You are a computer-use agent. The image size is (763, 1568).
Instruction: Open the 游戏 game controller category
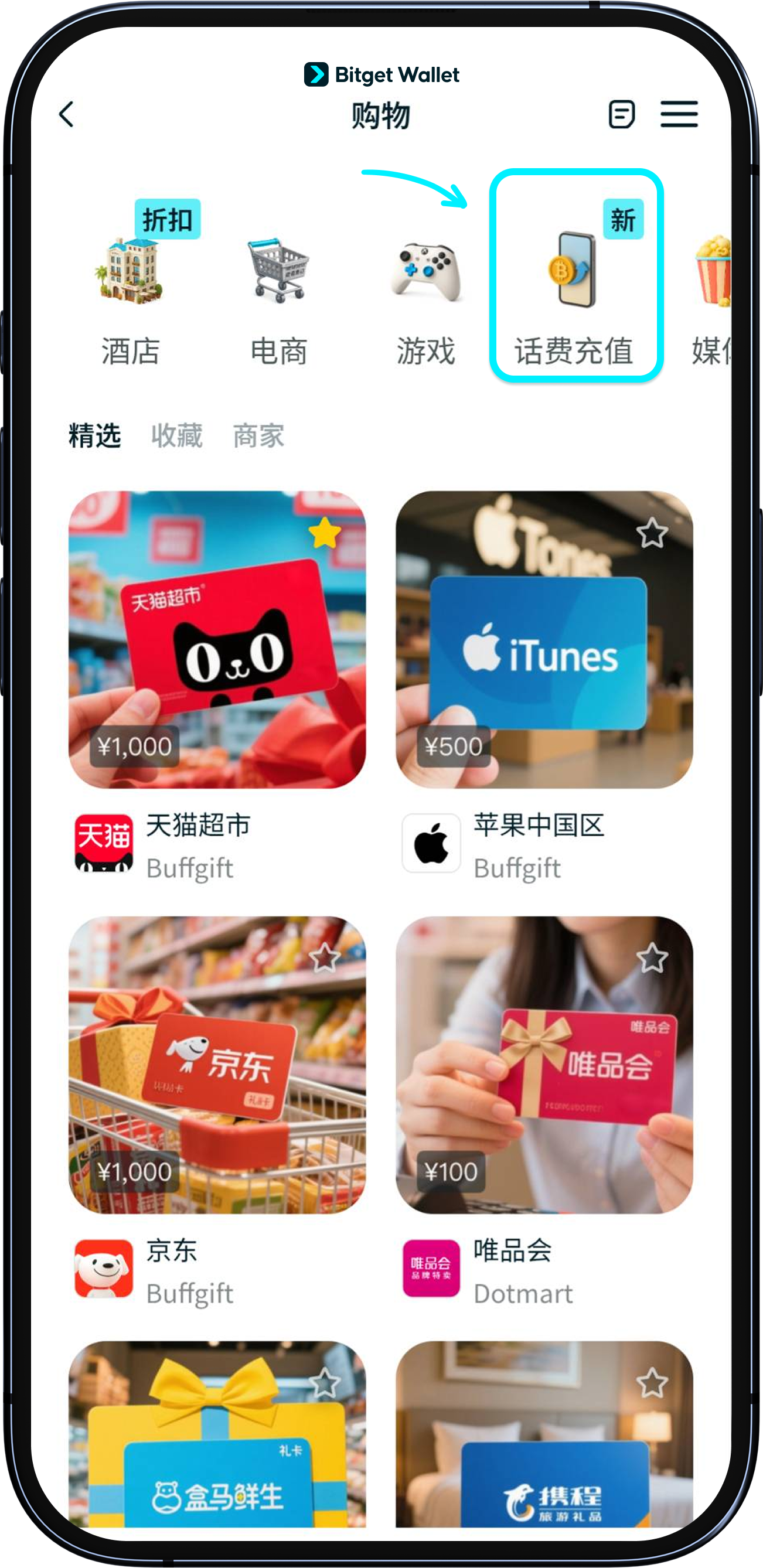(428, 271)
